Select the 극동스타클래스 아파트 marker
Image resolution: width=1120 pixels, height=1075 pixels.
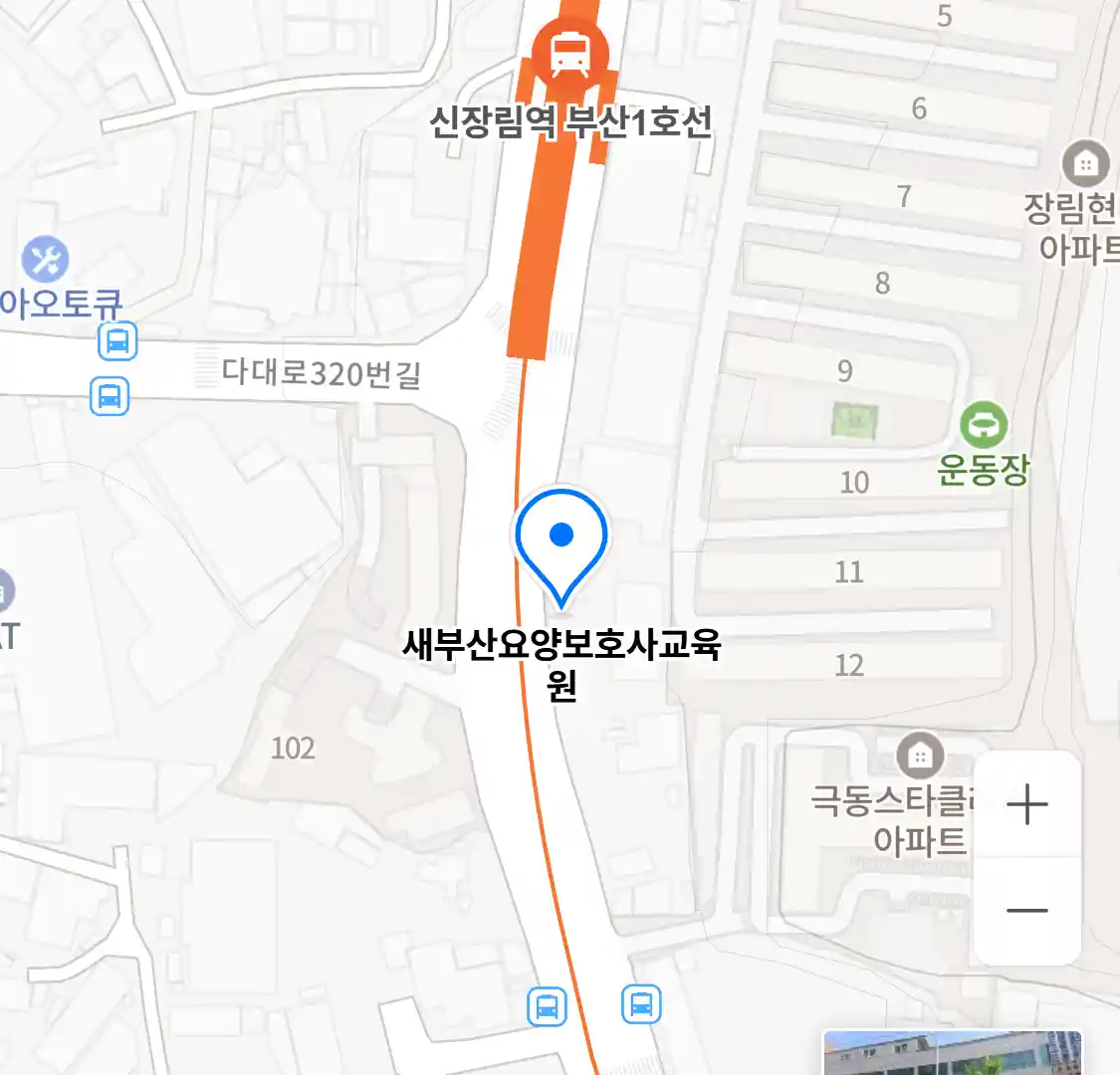(x=921, y=757)
